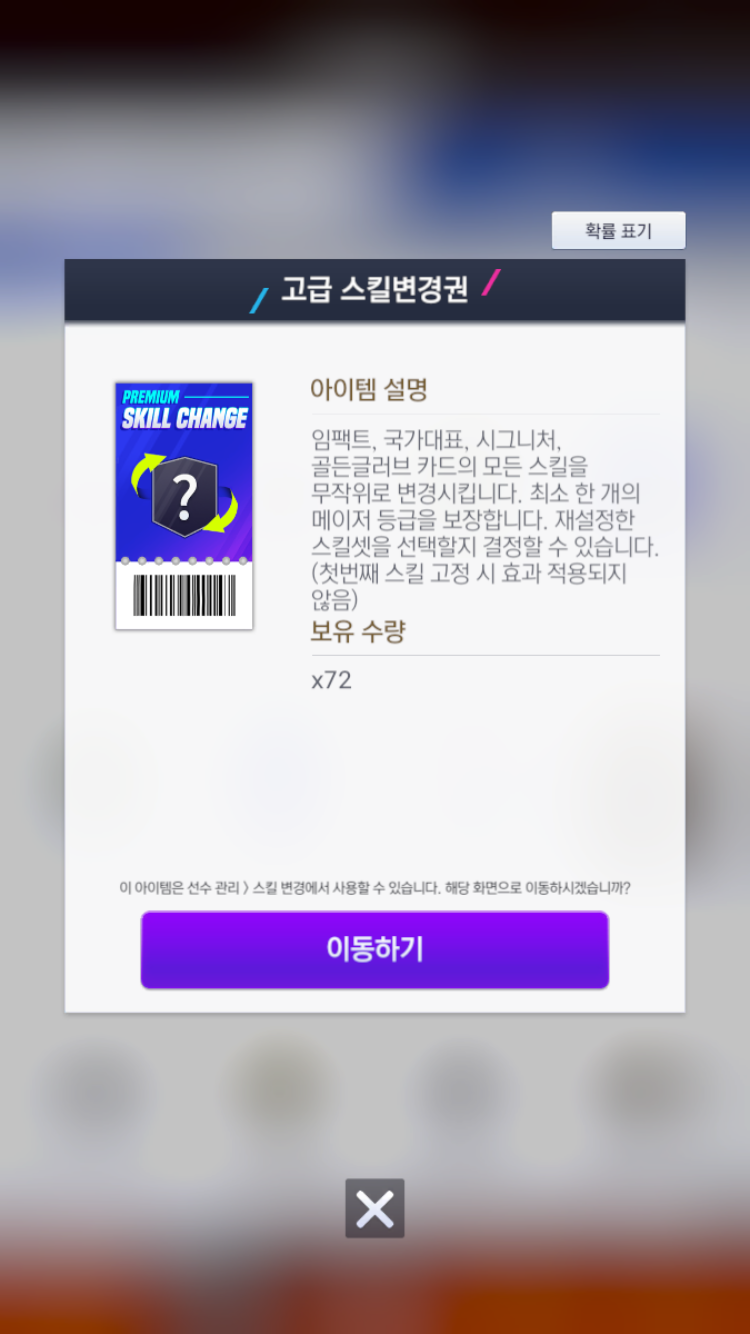Tap the 이동하기 button
Screen dimensions: 750x1334
point(374,949)
